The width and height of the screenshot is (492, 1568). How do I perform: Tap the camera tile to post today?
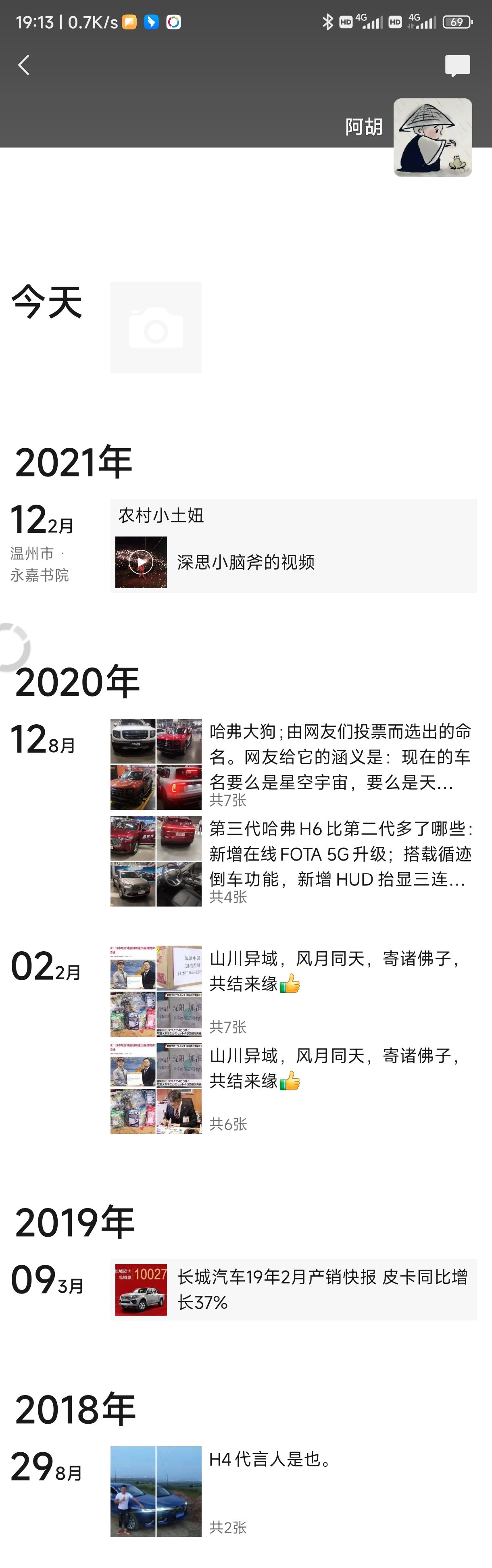point(156,327)
